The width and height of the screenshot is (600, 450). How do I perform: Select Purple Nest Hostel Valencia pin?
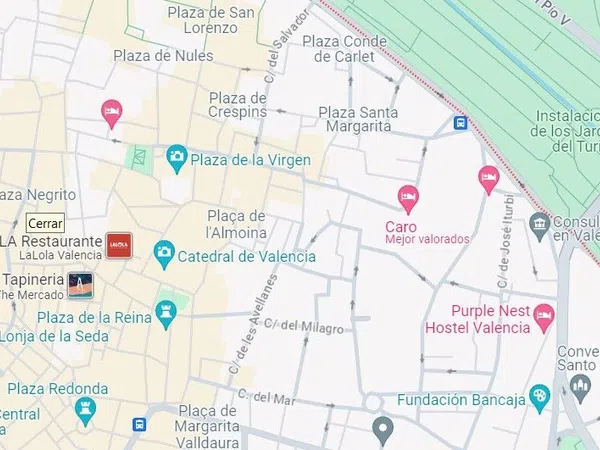(x=545, y=316)
